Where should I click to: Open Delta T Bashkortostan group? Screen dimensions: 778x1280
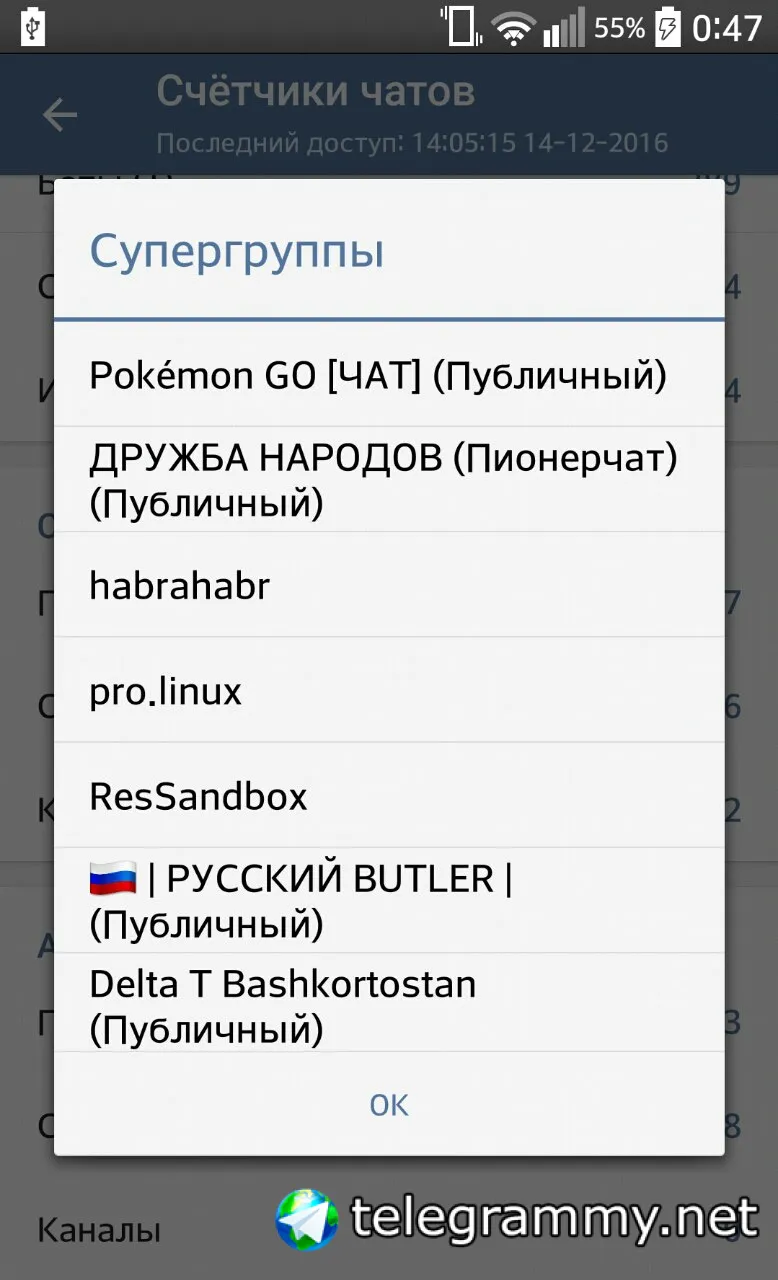(x=283, y=1004)
